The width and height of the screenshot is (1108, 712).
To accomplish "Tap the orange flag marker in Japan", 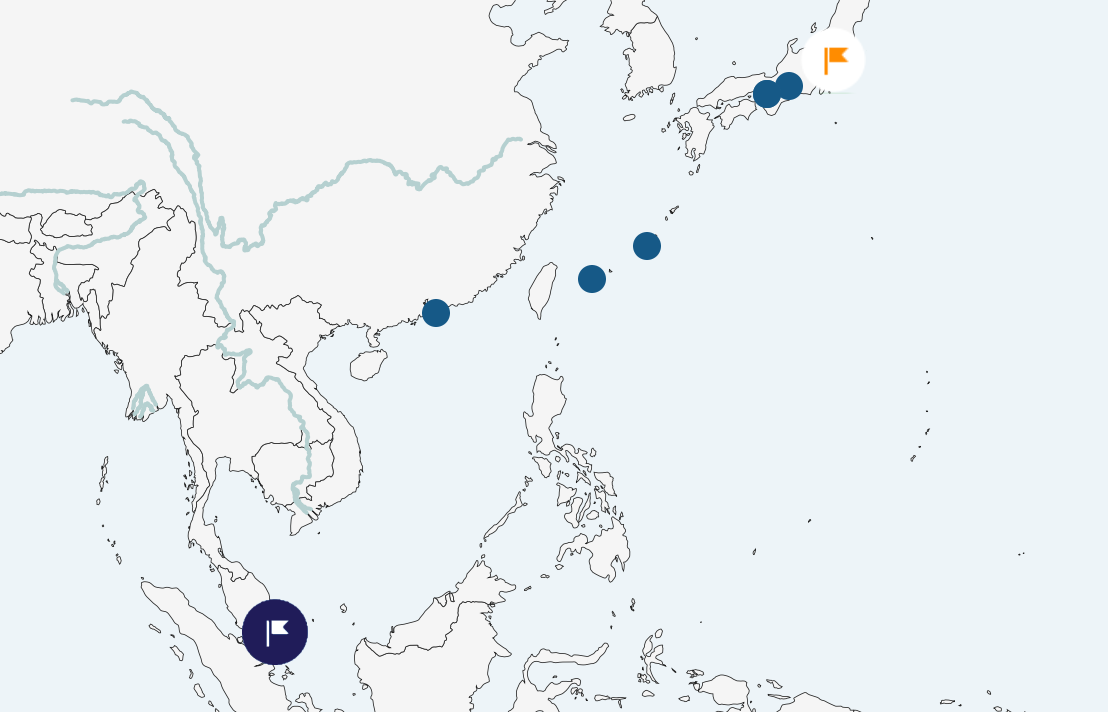I will (833, 60).
